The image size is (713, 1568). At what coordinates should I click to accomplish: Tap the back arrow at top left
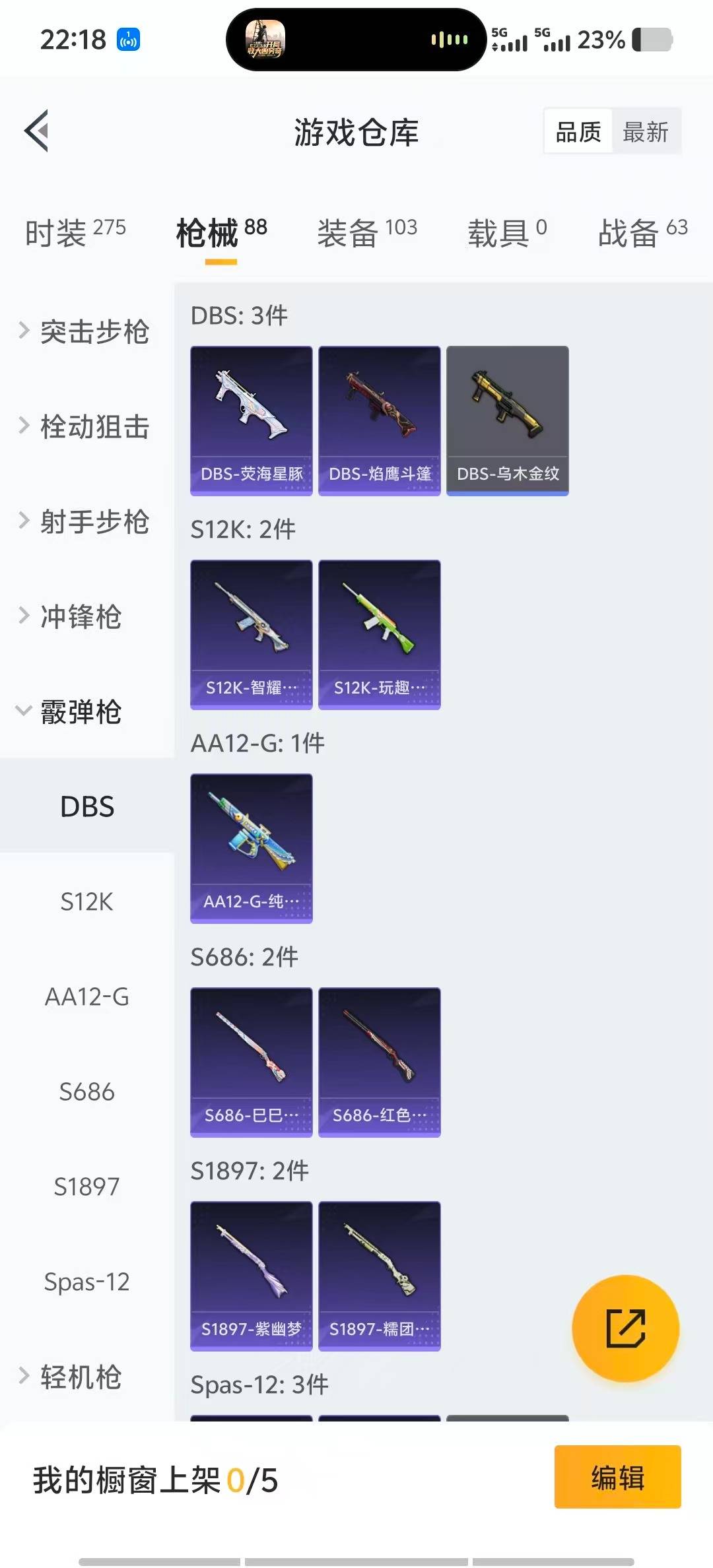[x=38, y=131]
